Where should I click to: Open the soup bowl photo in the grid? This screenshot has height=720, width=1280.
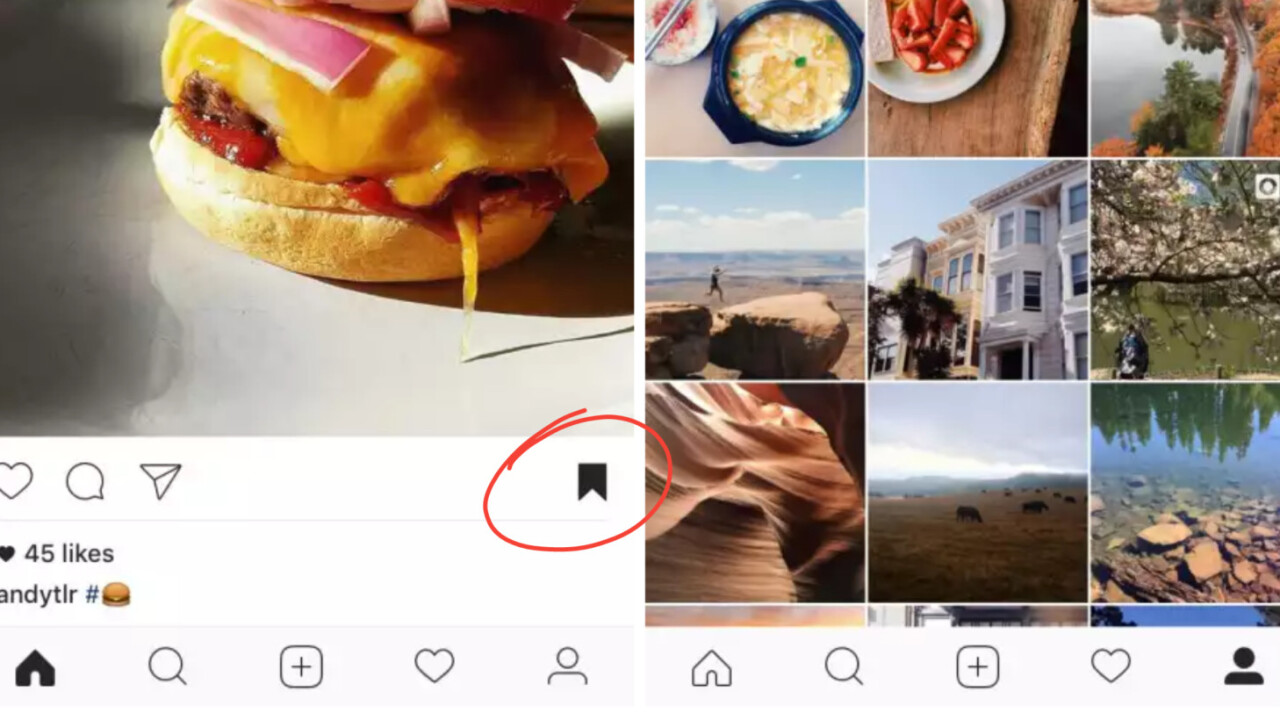(x=755, y=78)
